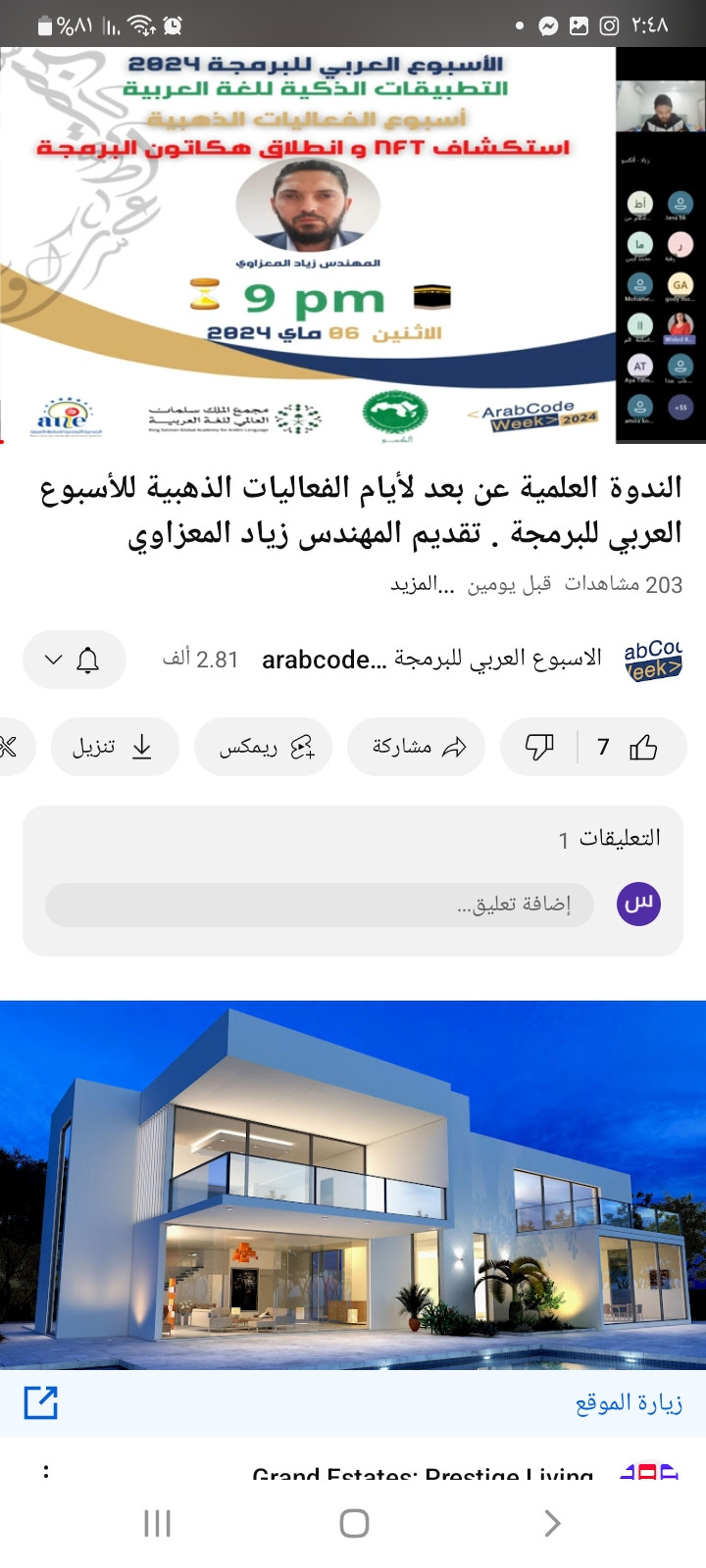Go to the system home screen
The width and height of the screenshot is (706, 1568).
point(353,1523)
